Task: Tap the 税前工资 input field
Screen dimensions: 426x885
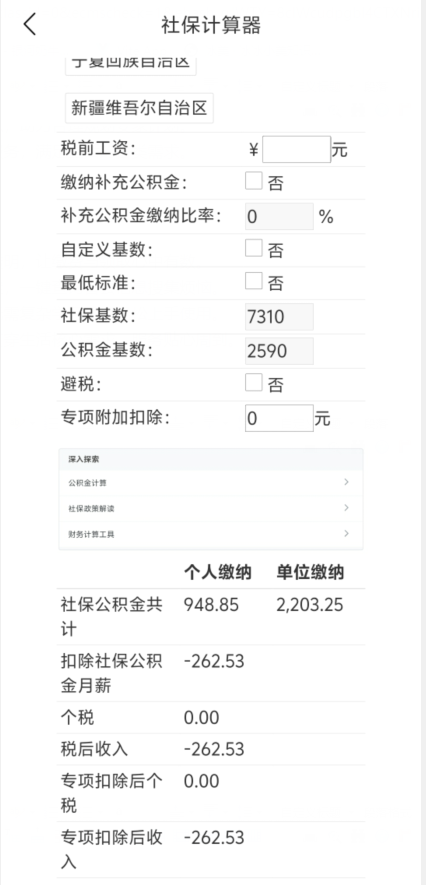Action: (x=296, y=150)
